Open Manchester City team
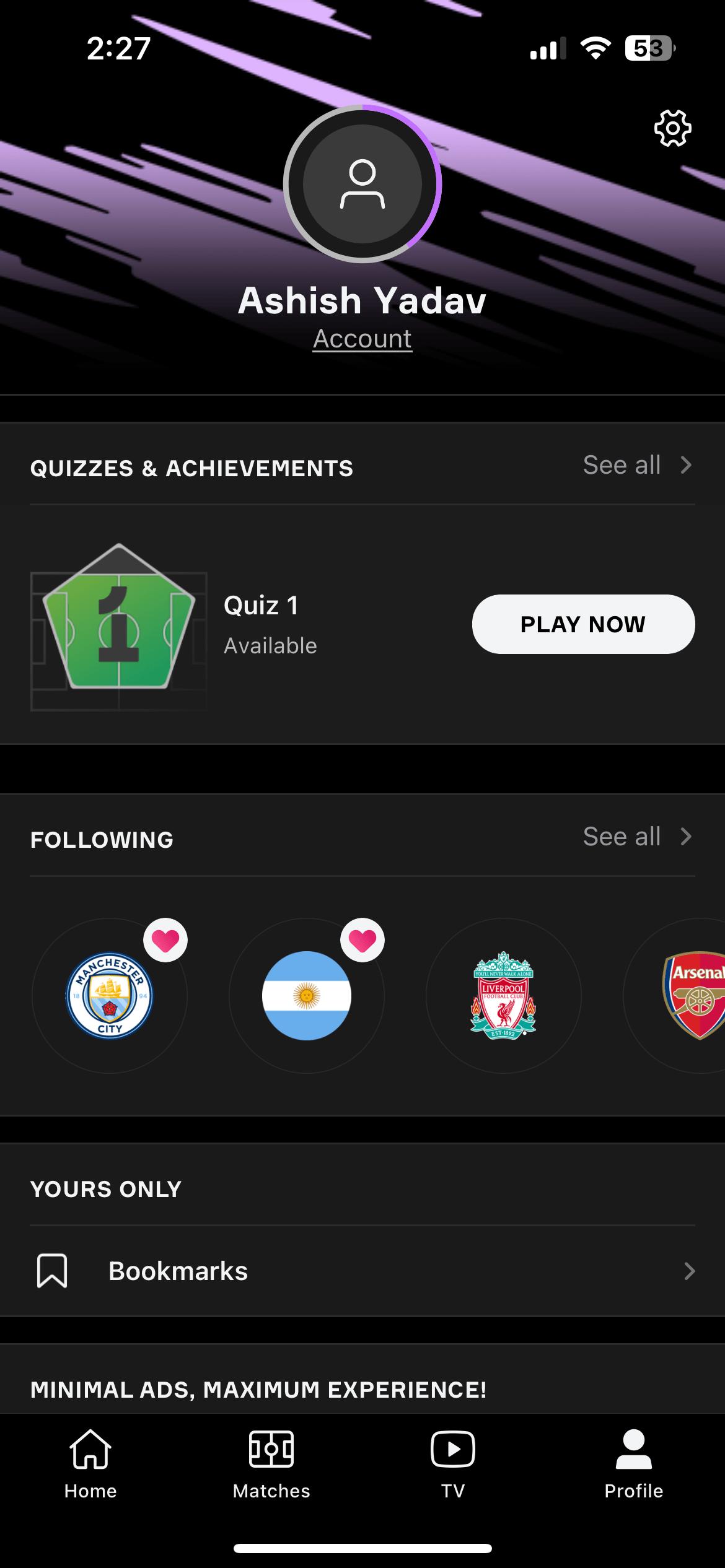Viewport: 725px width, 1568px height. pyautogui.click(x=110, y=996)
